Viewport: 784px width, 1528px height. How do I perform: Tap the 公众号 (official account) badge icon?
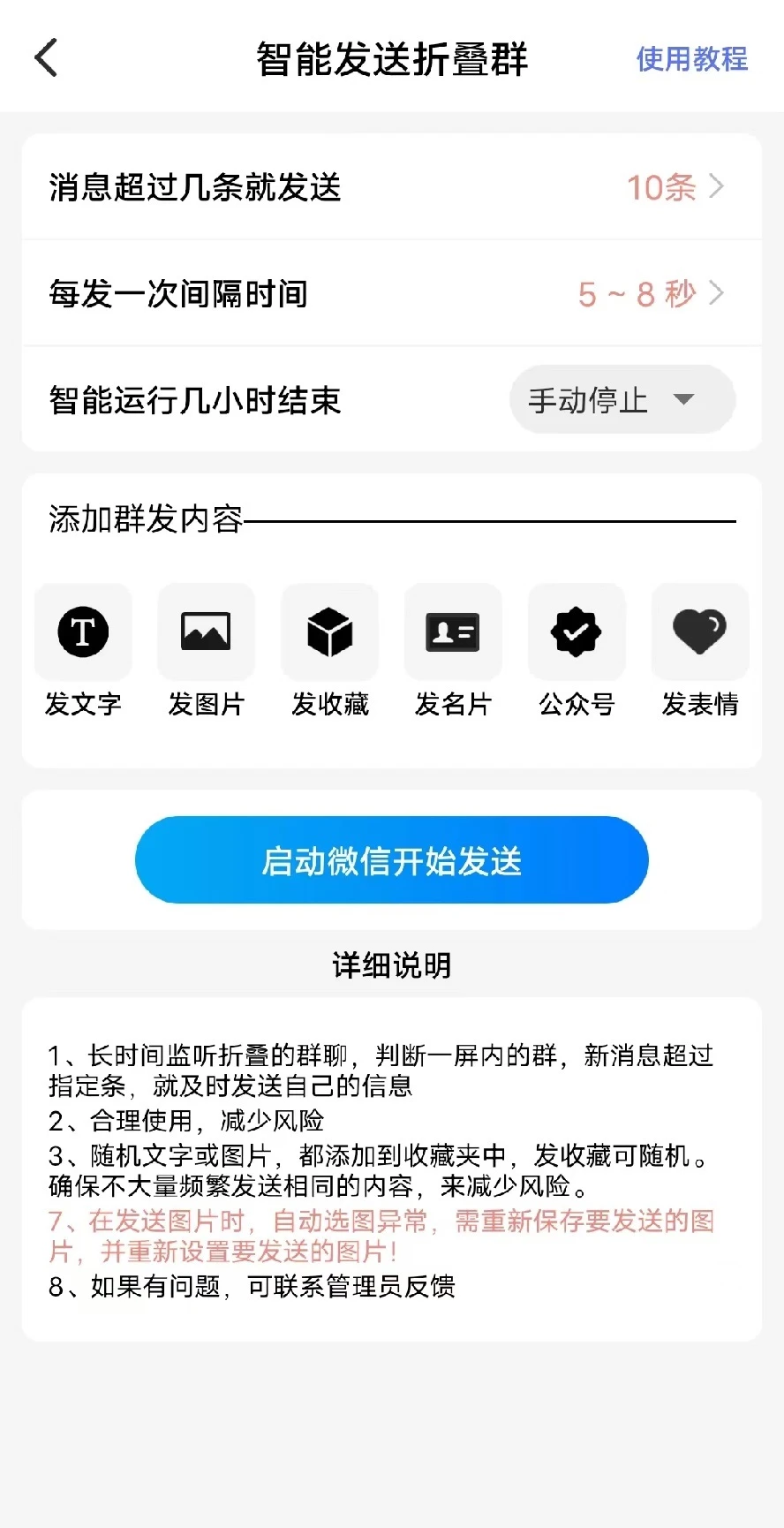point(577,632)
